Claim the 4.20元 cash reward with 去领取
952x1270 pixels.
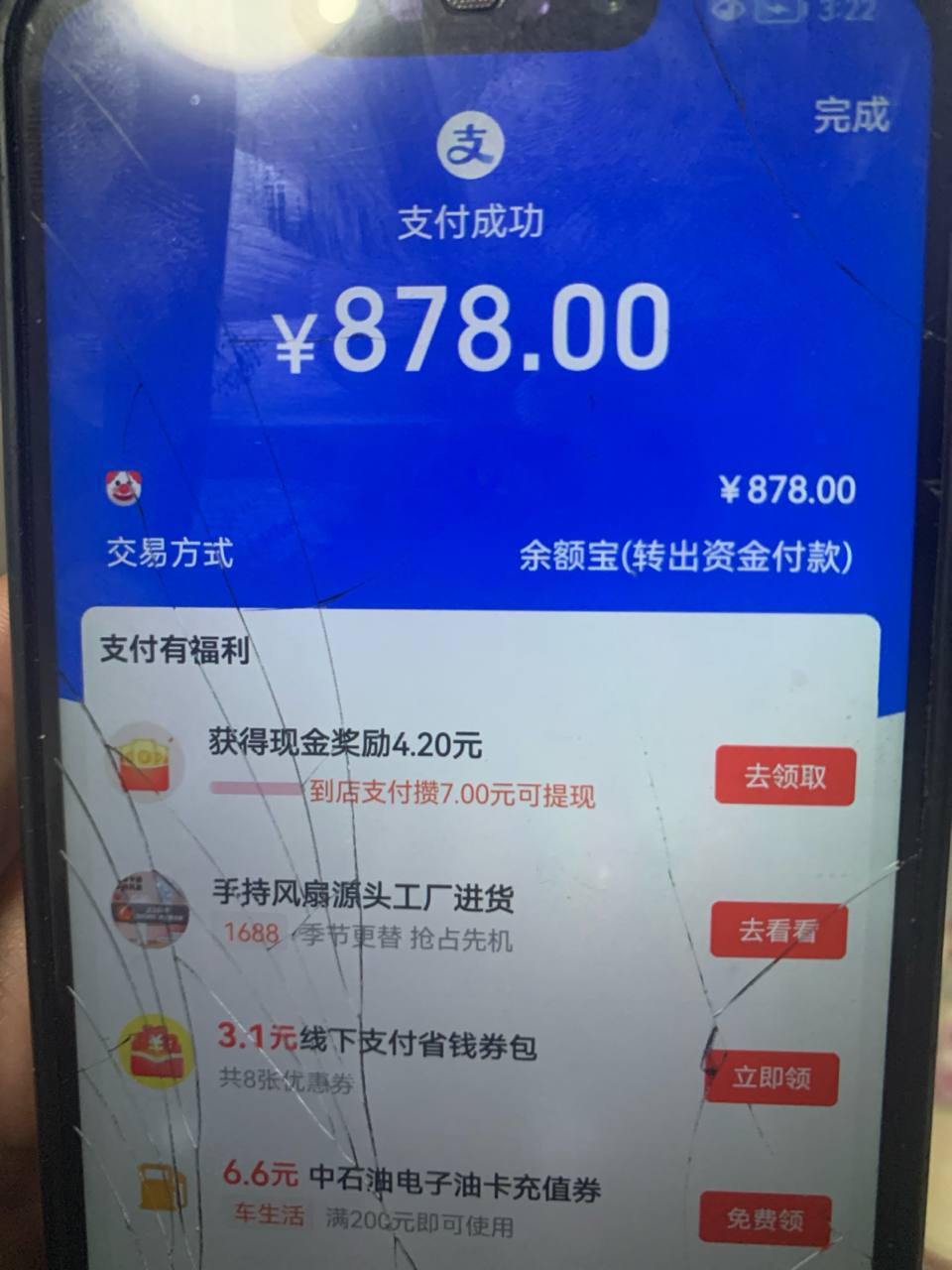coord(784,776)
